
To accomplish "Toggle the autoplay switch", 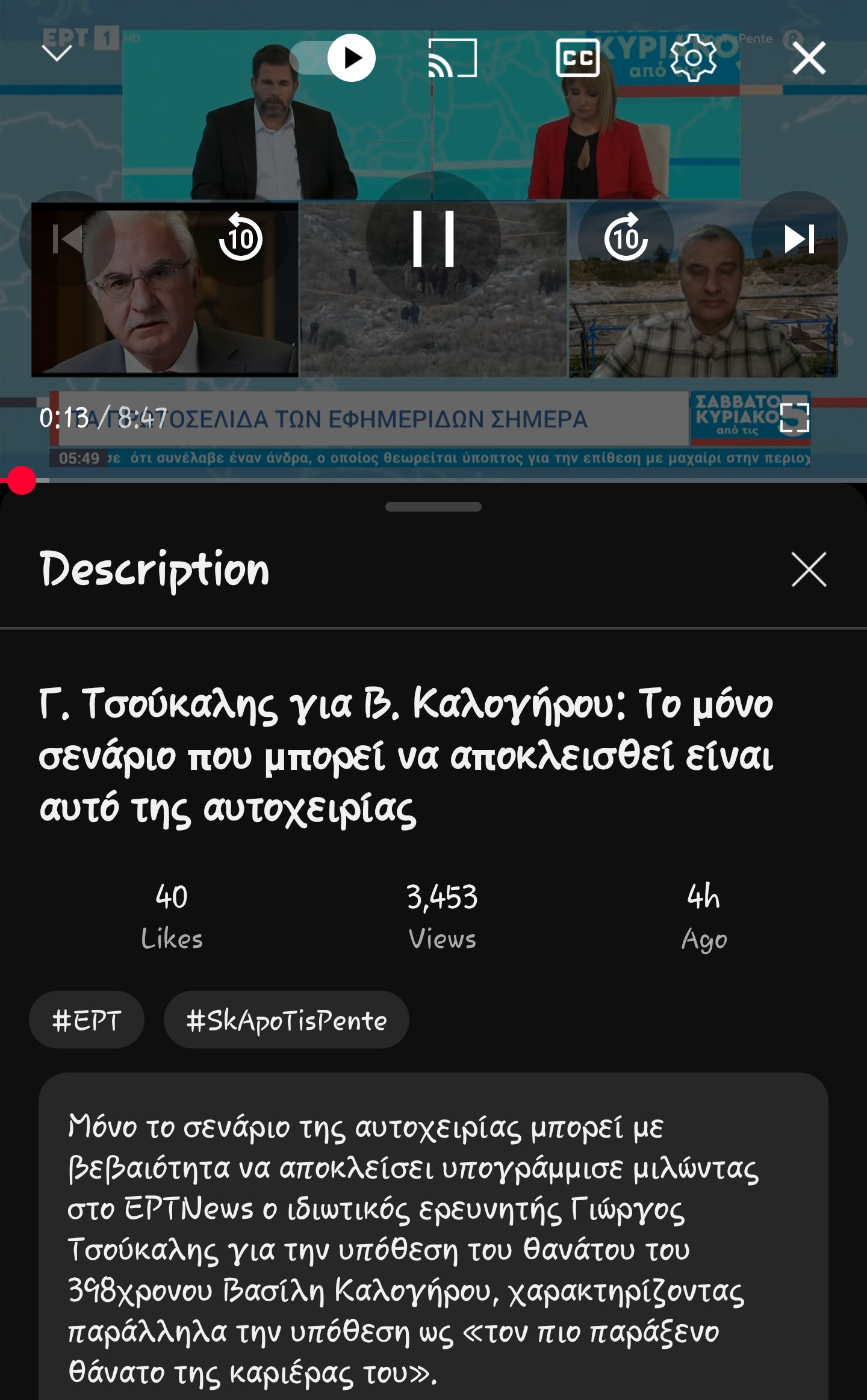I will [x=333, y=58].
